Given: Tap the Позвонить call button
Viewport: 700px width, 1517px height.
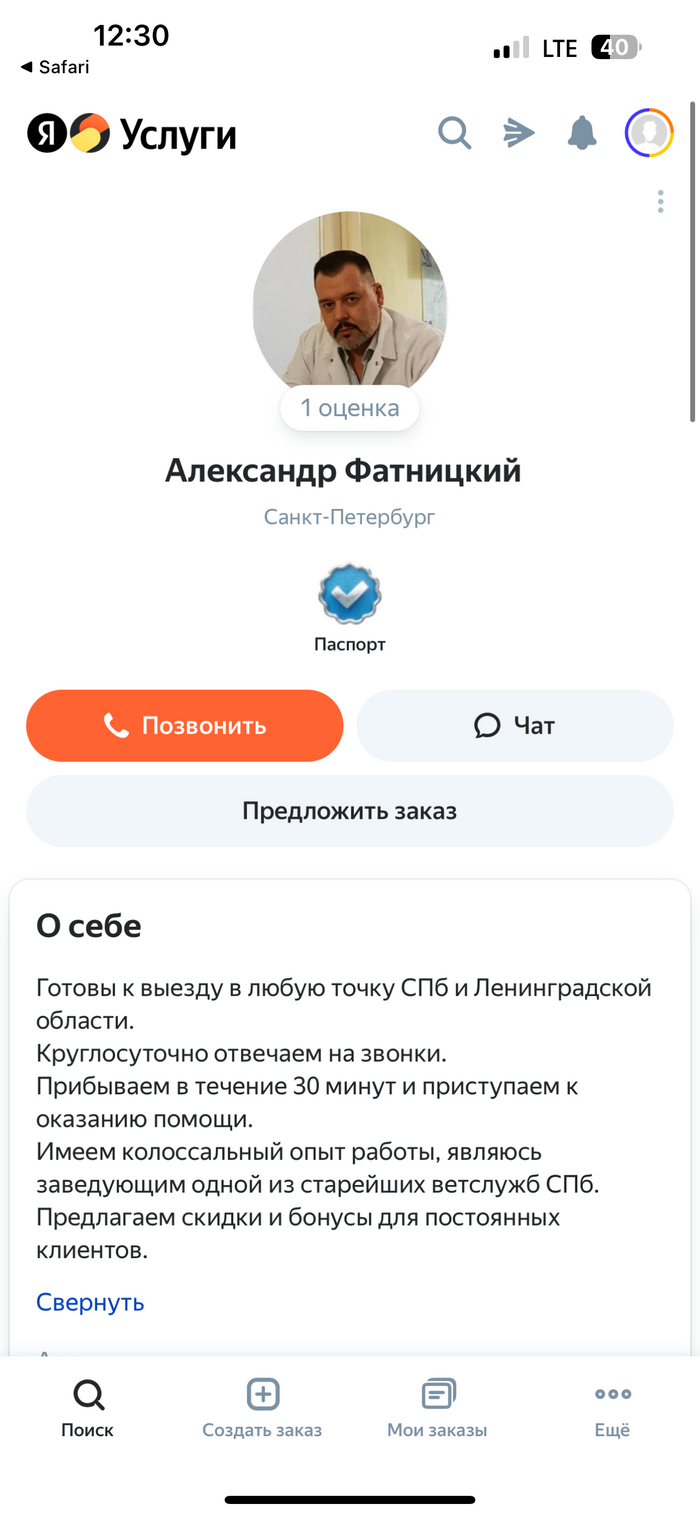Looking at the screenshot, I should click(x=185, y=725).
